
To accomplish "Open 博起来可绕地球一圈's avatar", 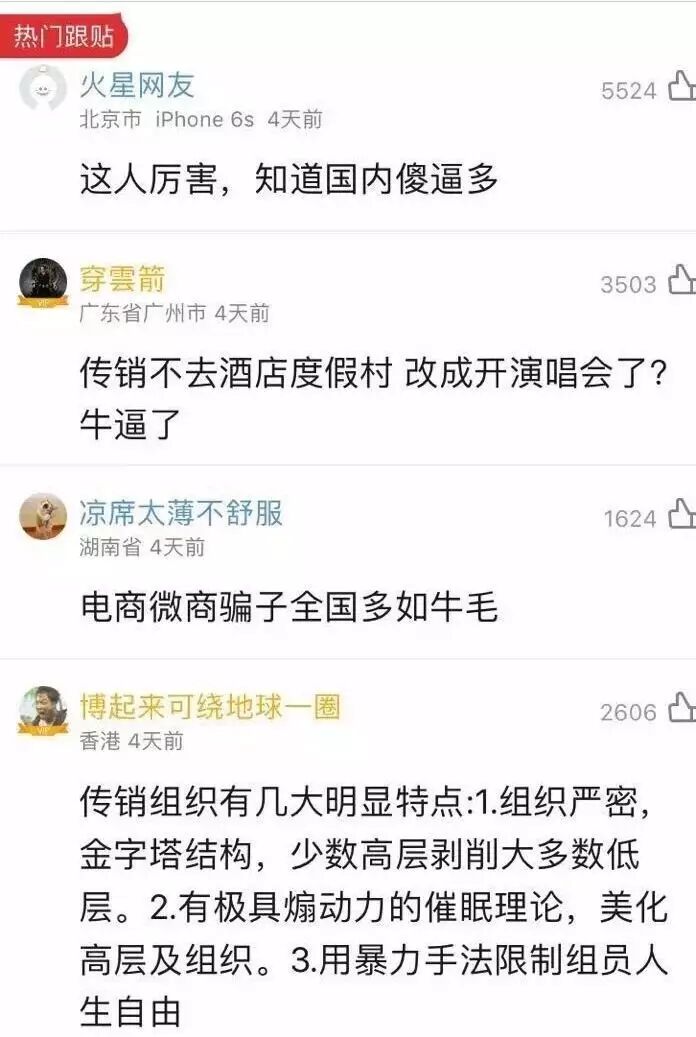I will pos(43,710).
